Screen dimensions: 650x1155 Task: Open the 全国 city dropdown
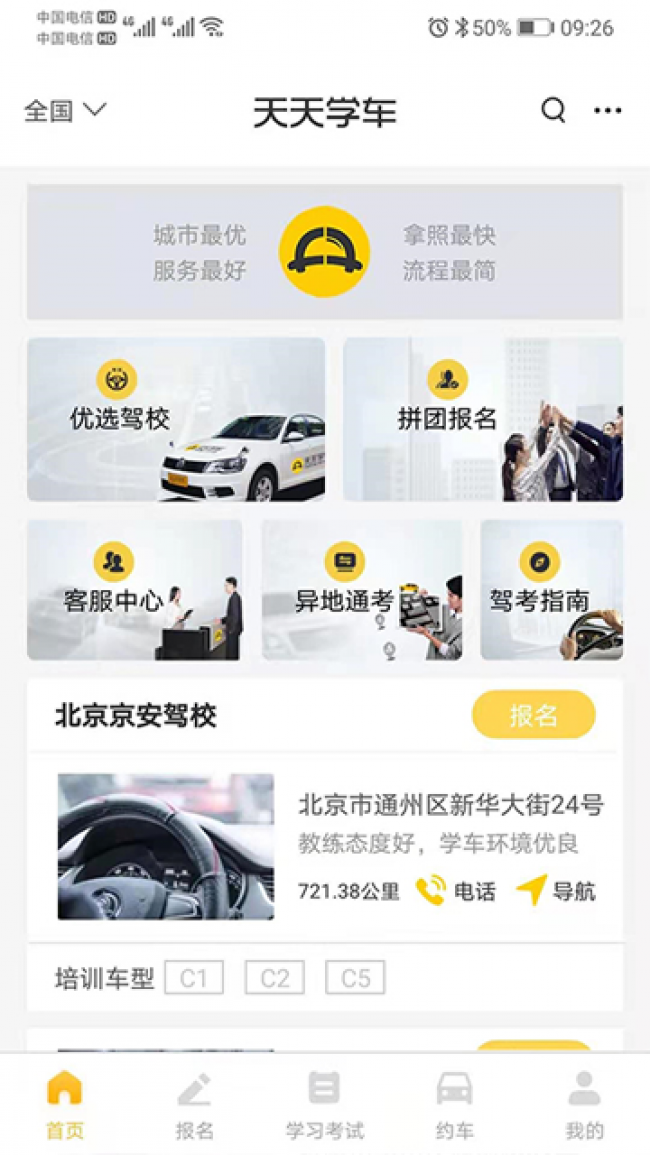tap(64, 110)
